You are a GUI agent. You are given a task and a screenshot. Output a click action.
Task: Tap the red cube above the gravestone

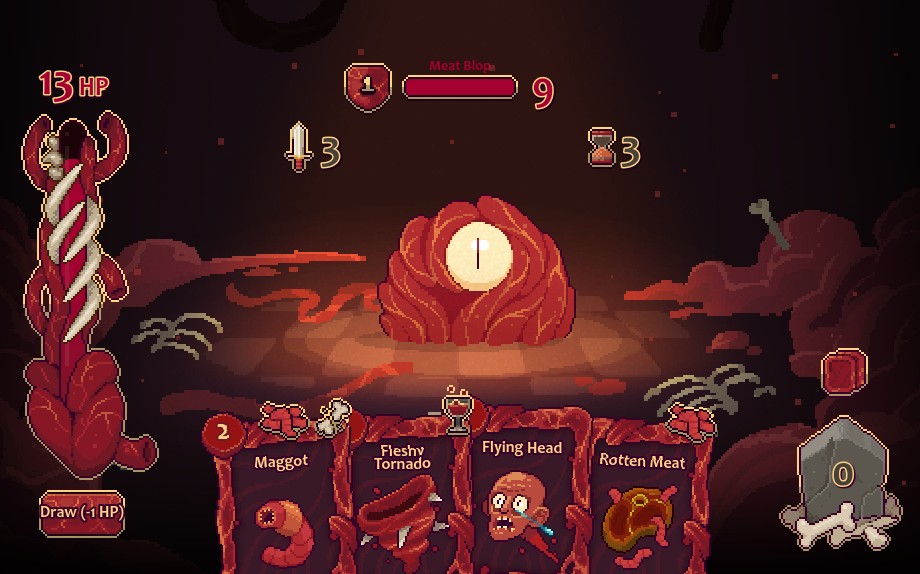pos(843,371)
